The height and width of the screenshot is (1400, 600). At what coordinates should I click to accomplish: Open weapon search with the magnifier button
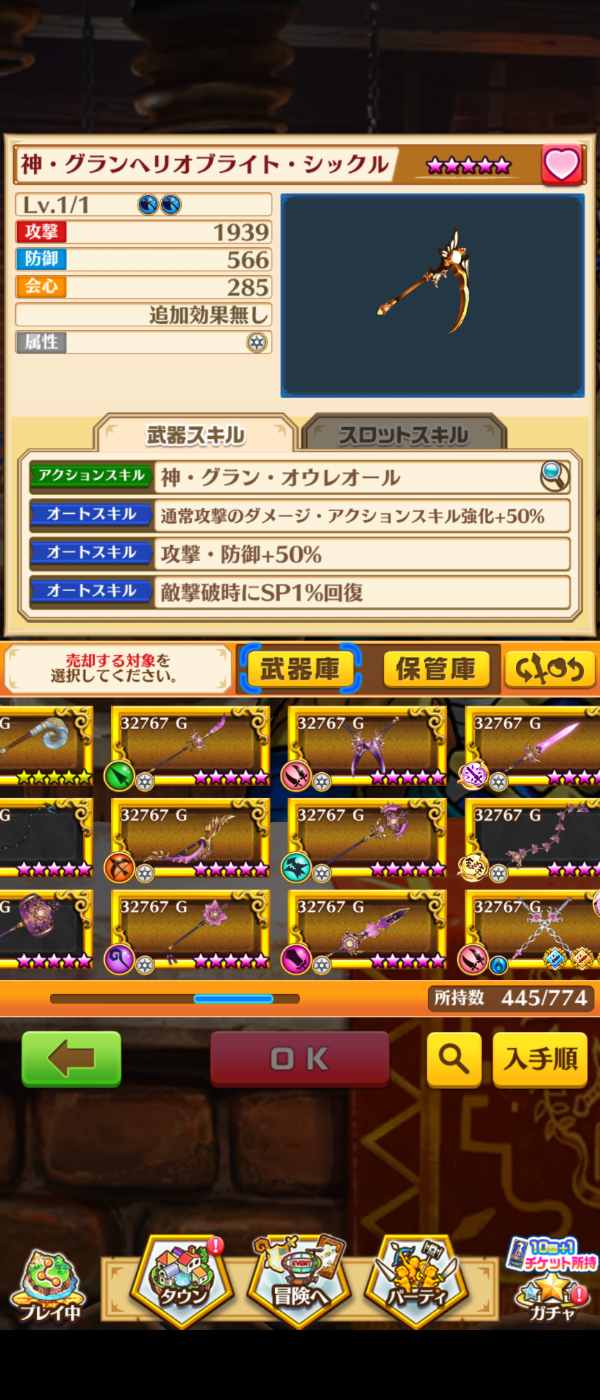[x=454, y=1059]
